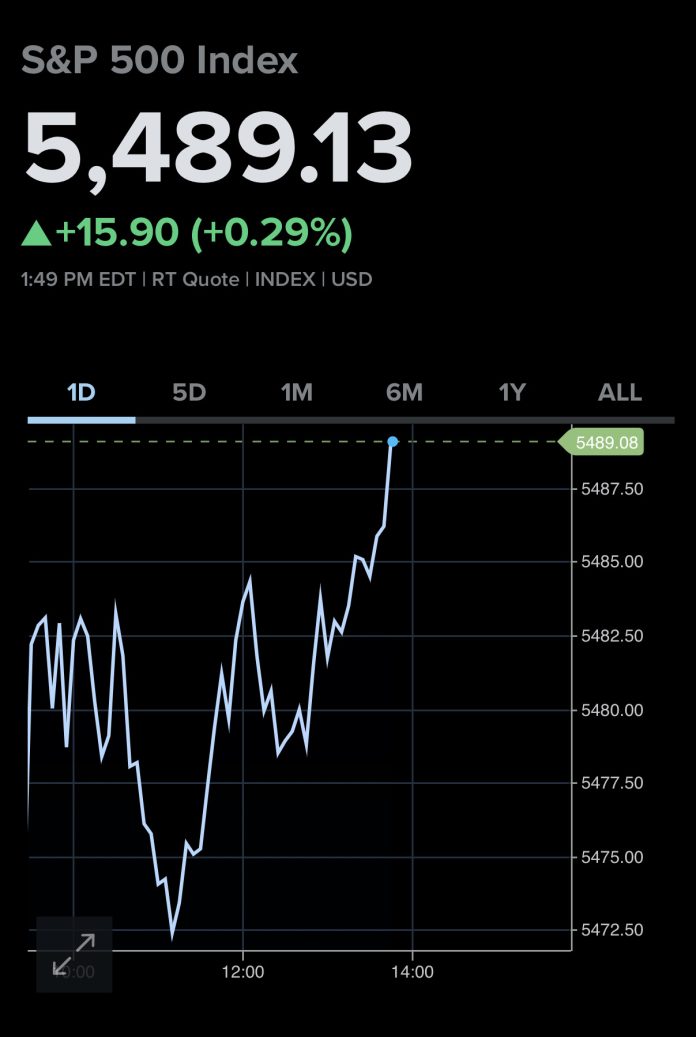Switch to the 5D chart range

(x=189, y=393)
